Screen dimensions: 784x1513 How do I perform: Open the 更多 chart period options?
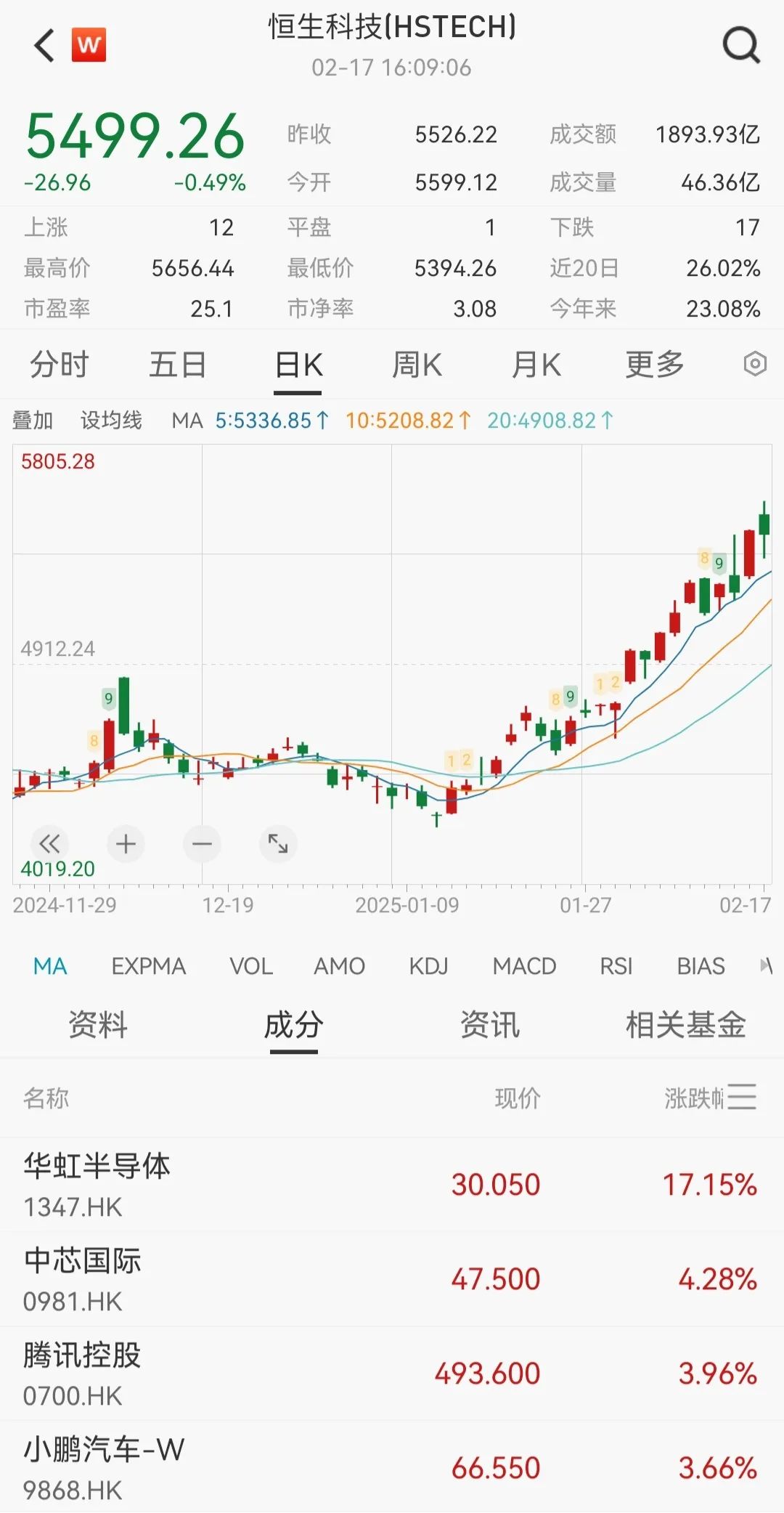pos(655,365)
